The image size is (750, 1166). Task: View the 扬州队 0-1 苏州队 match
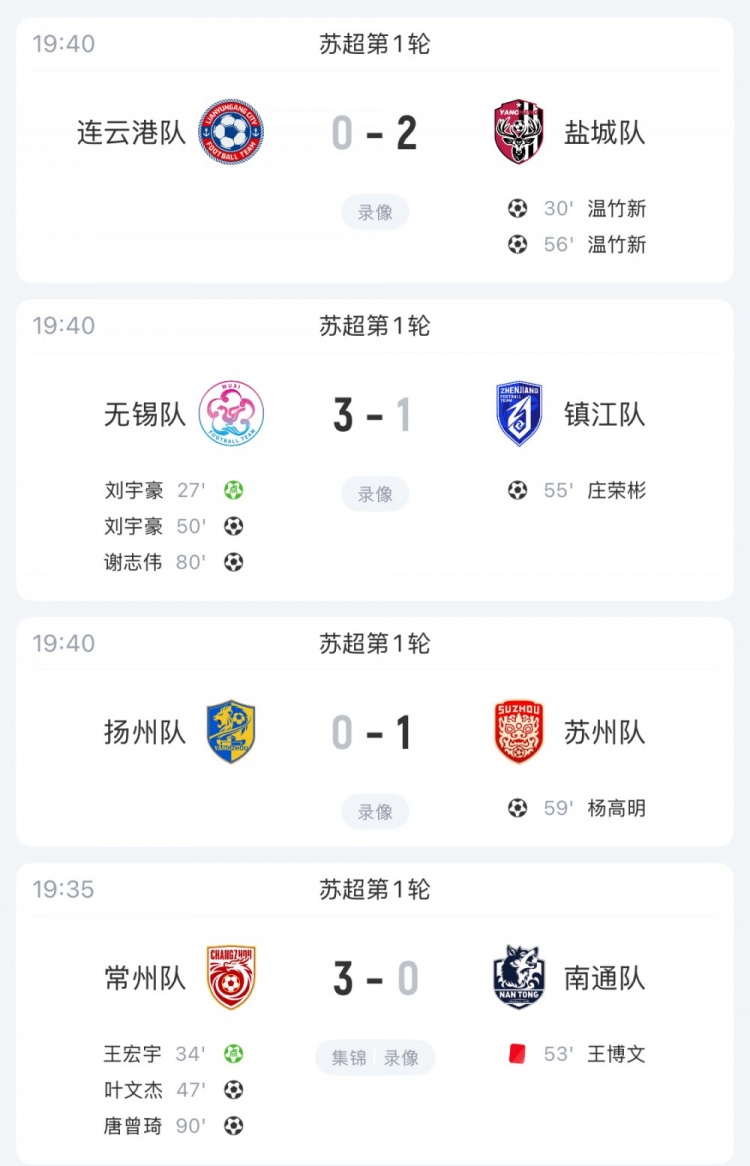(374, 733)
